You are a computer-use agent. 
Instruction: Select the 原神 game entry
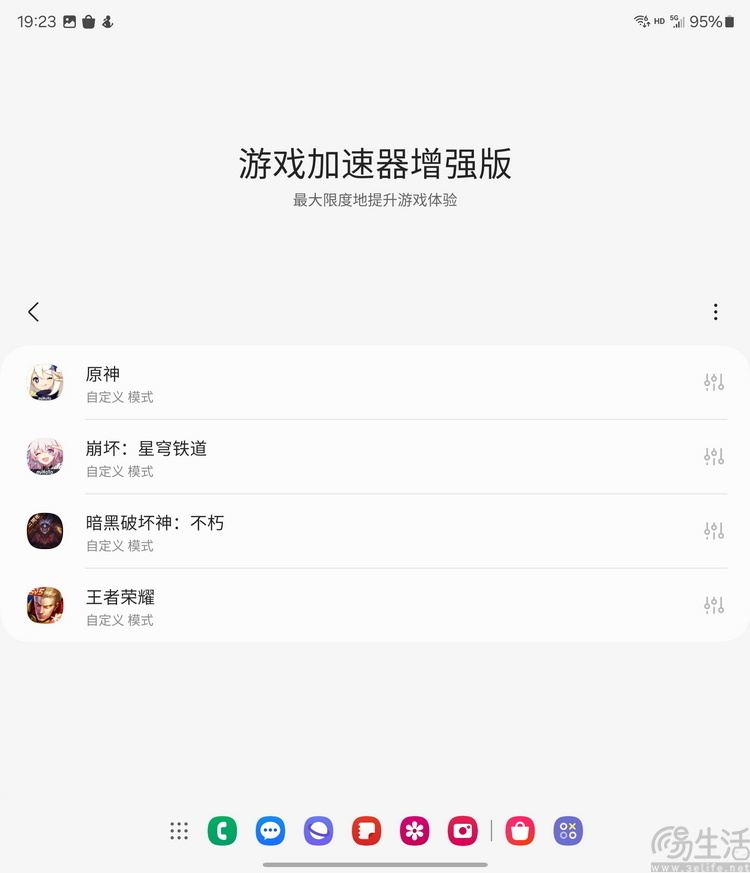click(300, 381)
